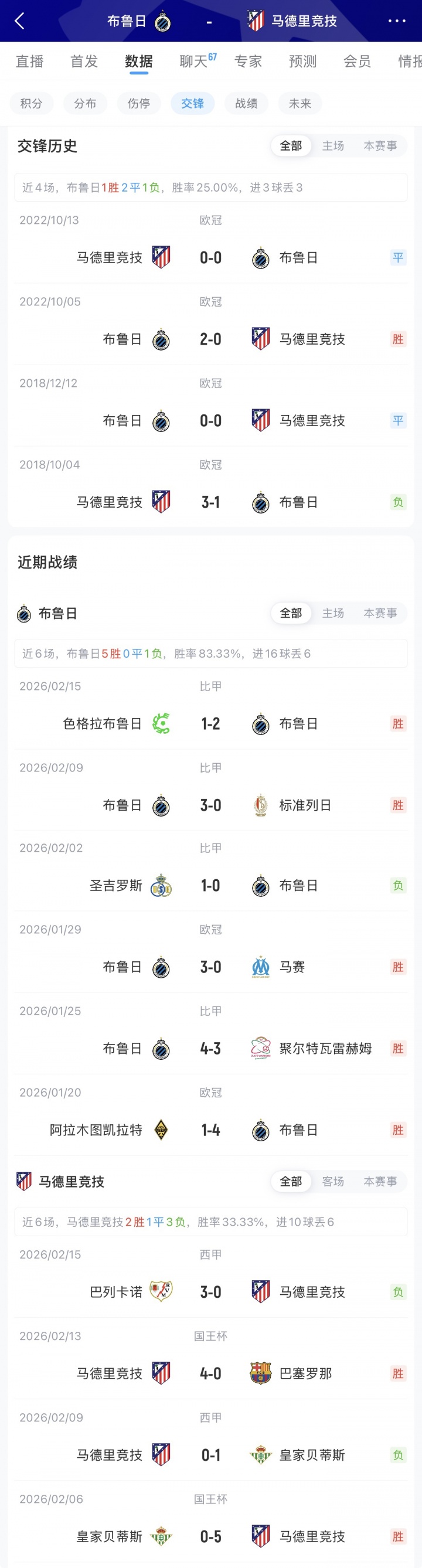422x1568 pixels.
Task: Filter 交锋历史 by 主场
Action: [333, 146]
